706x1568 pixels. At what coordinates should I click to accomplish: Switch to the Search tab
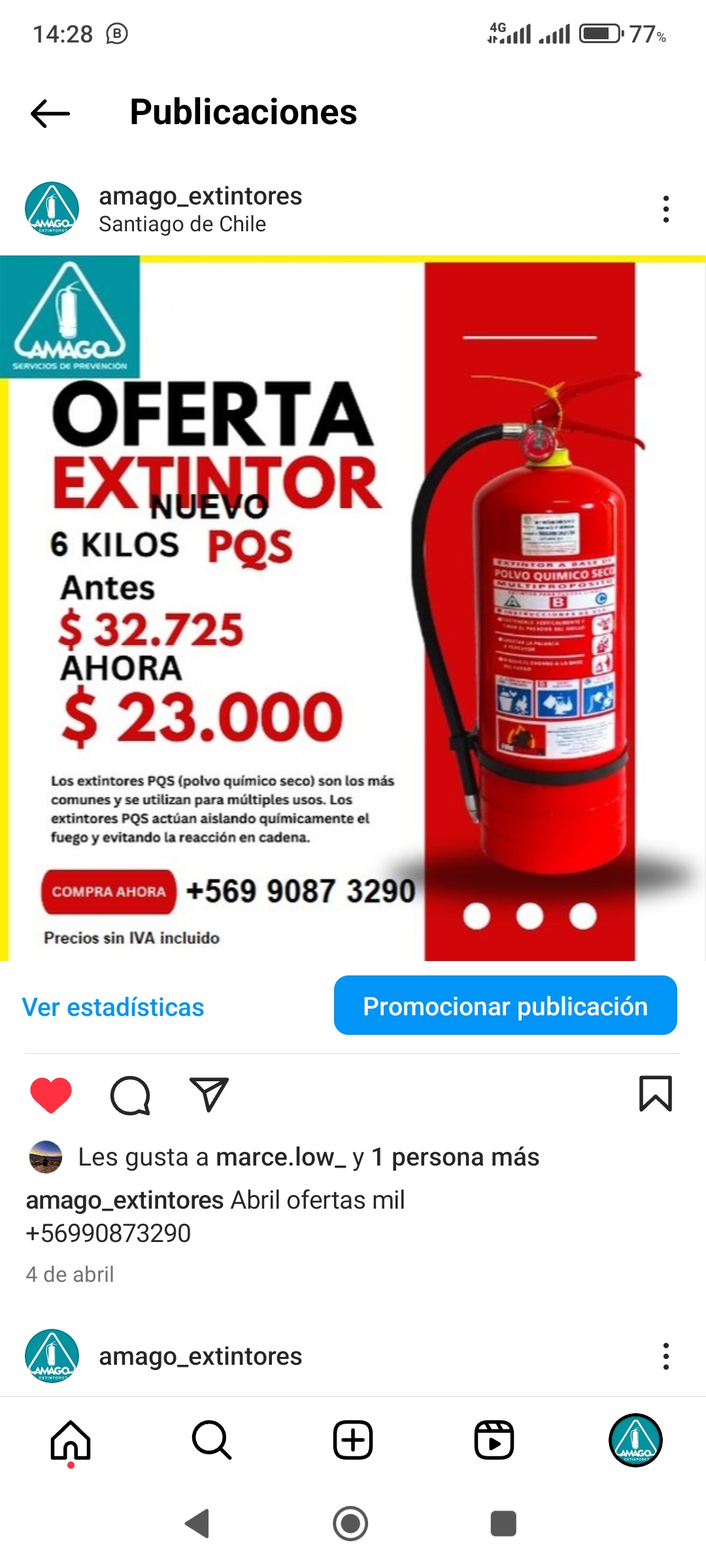point(212,1440)
